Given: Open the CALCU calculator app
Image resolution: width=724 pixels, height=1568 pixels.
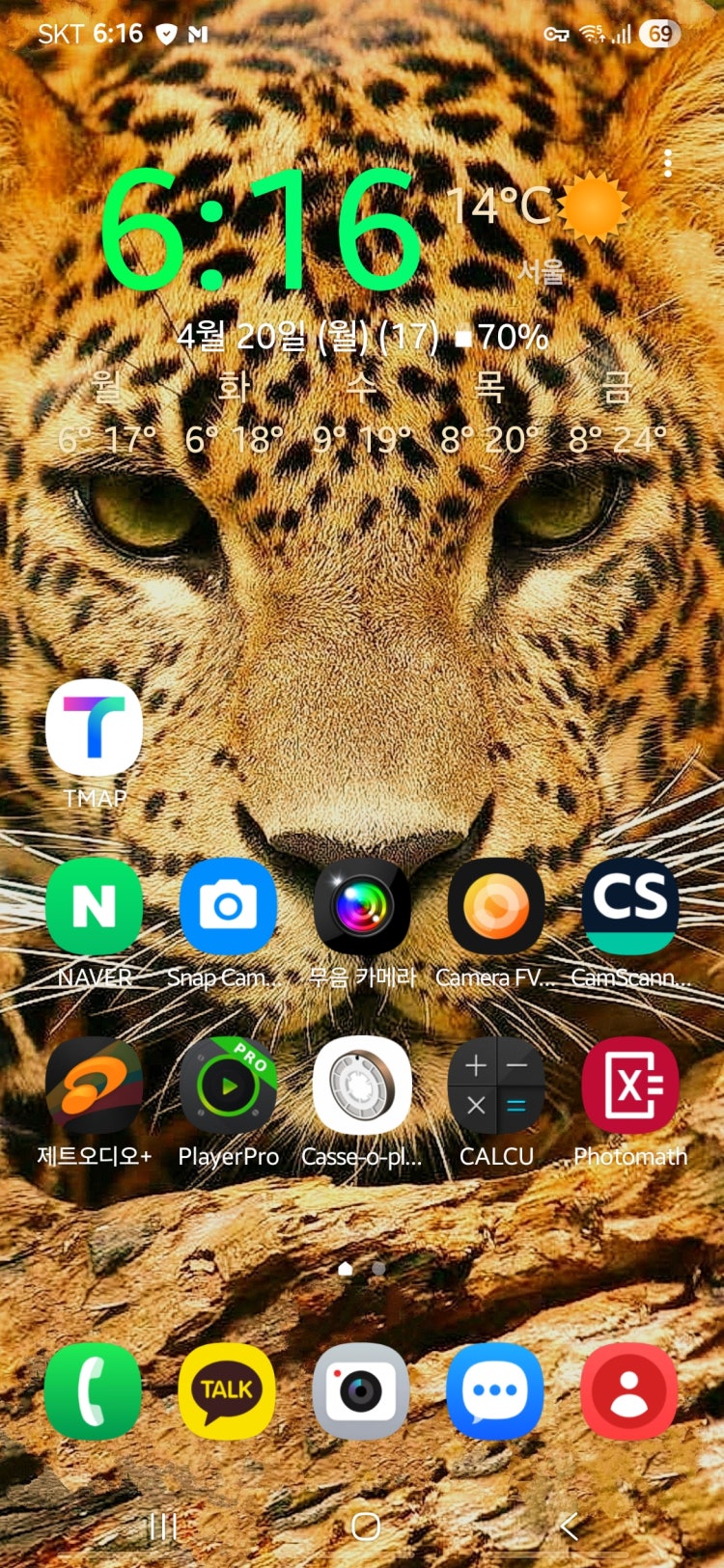Looking at the screenshot, I should tap(496, 1086).
